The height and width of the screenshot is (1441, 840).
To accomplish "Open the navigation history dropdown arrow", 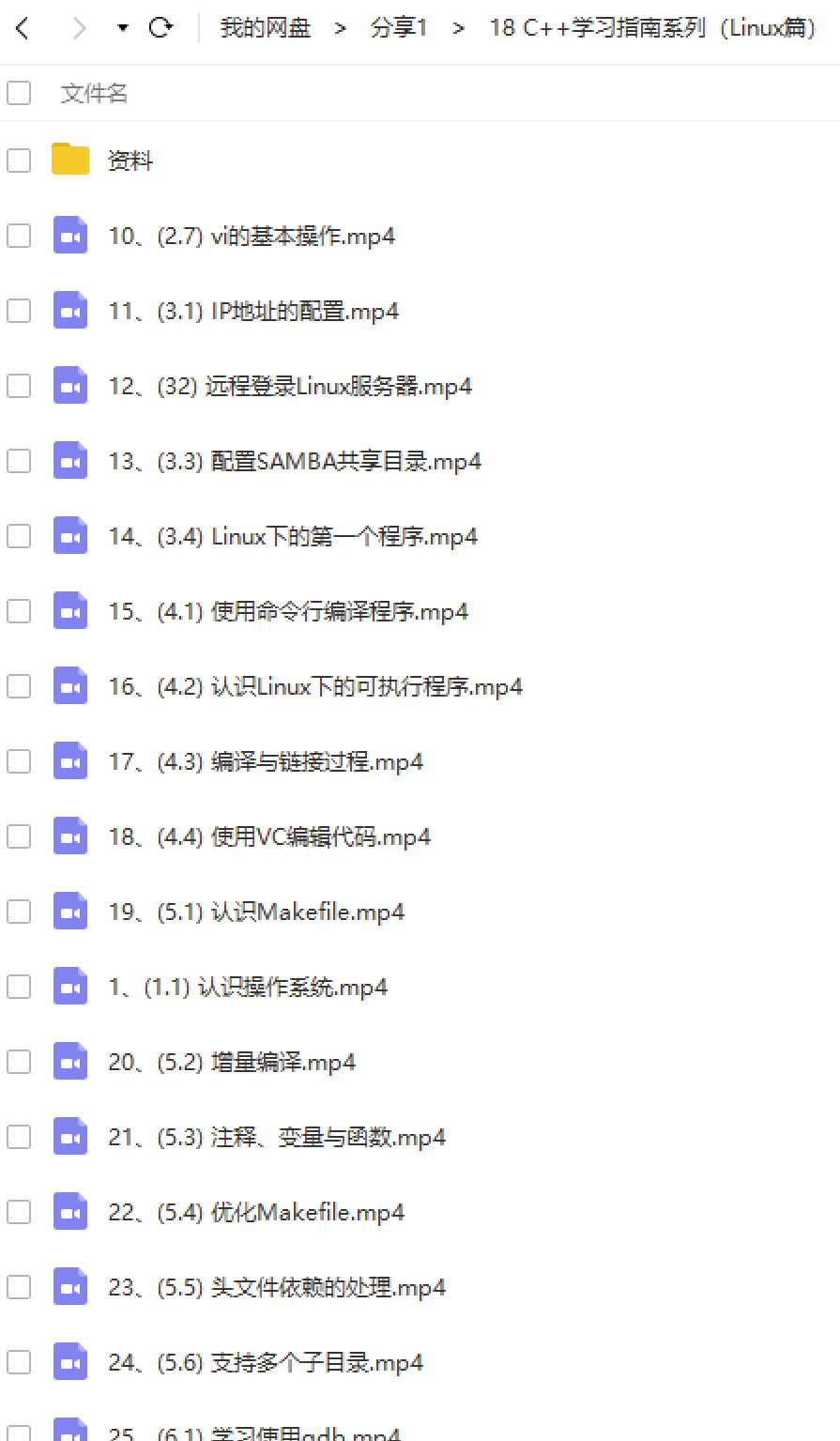I will pos(123,28).
